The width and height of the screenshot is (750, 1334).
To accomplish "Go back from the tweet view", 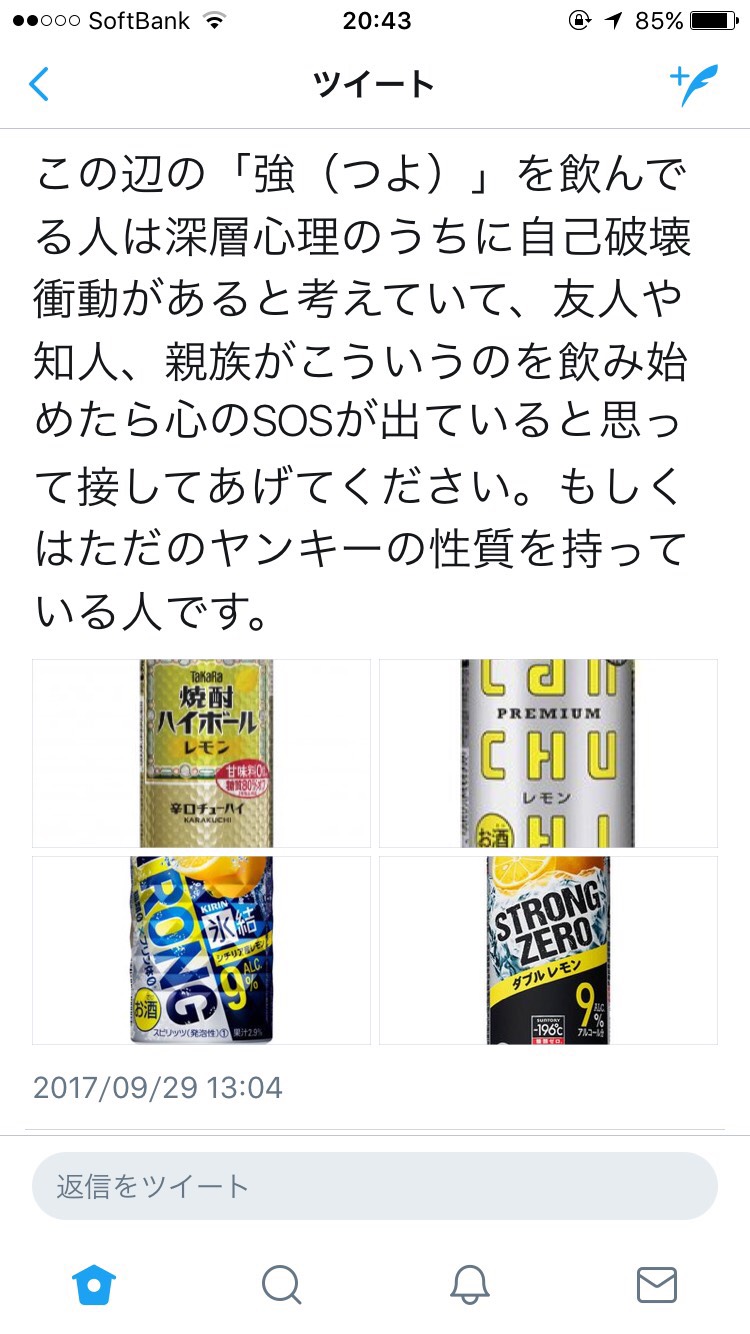I will (x=39, y=85).
